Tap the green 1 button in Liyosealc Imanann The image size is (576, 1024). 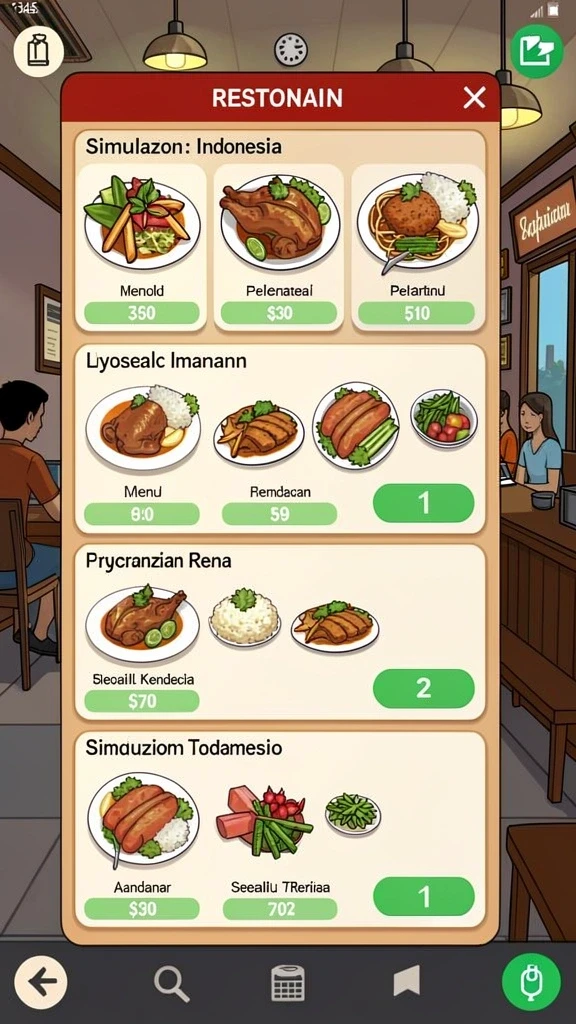(x=423, y=503)
